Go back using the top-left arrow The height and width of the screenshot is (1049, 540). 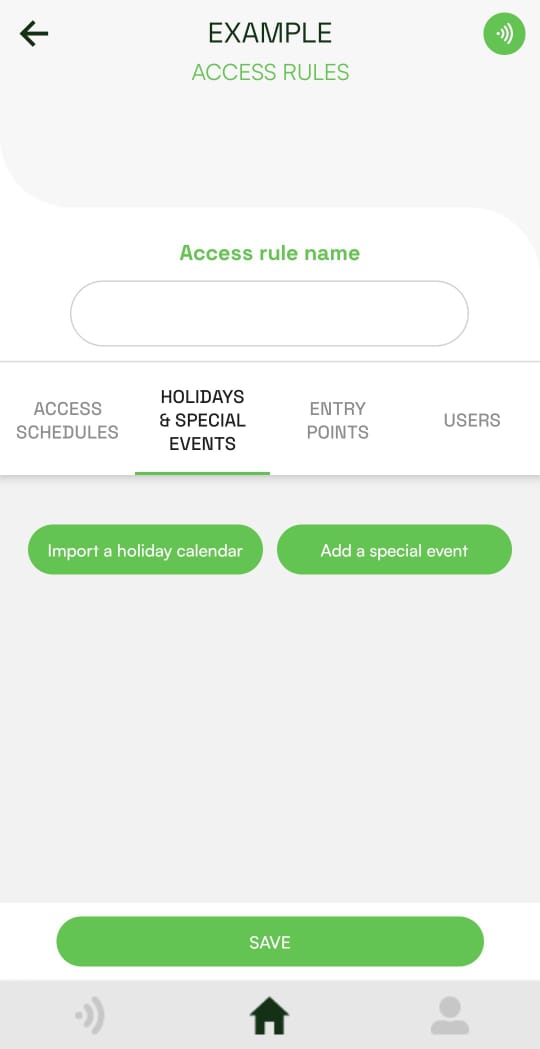tap(33, 33)
